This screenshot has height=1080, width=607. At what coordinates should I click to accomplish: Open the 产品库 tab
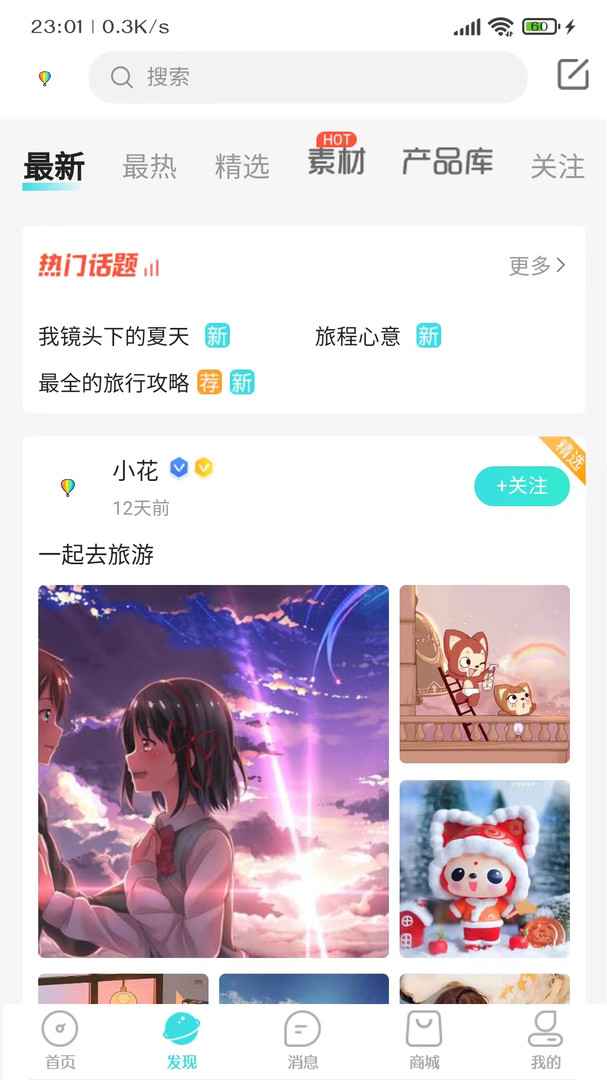[x=448, y=162]
